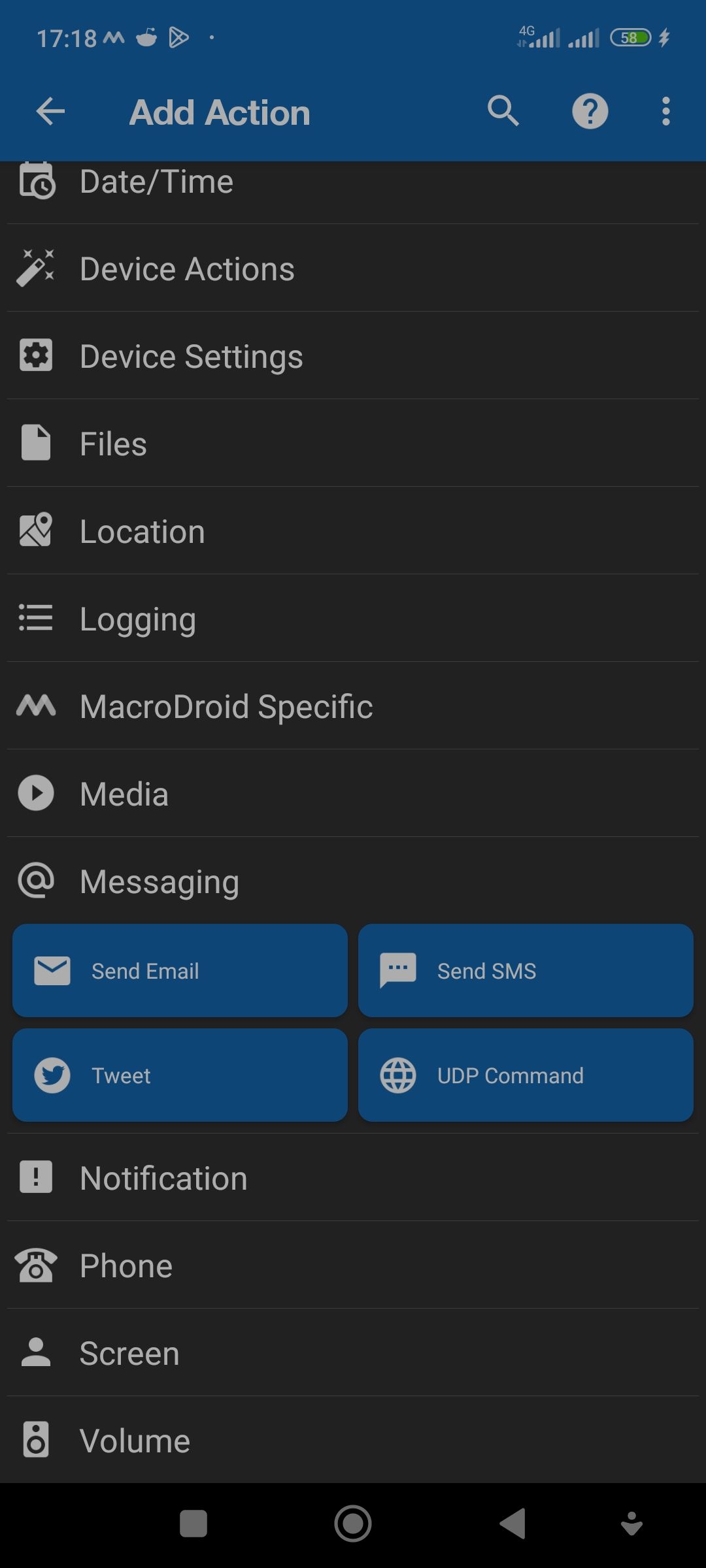Select the Send SMS action

(525, 971)
